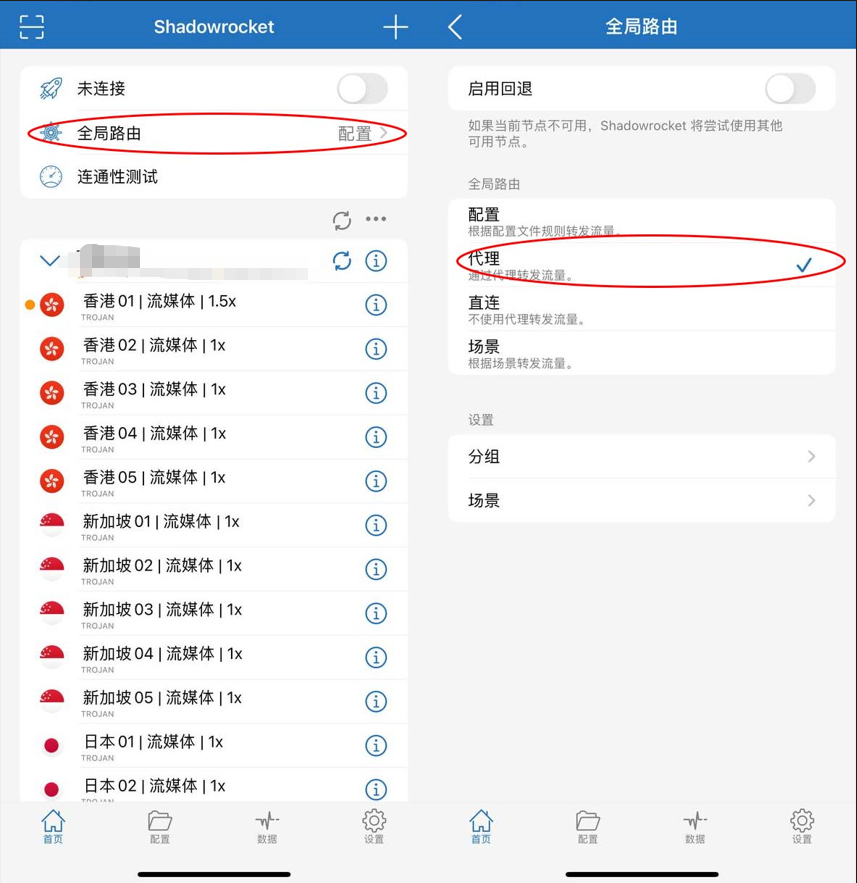857x883 pixels.
Task: Go back from the 全局路由 page
Action: (x=456, y=27)
